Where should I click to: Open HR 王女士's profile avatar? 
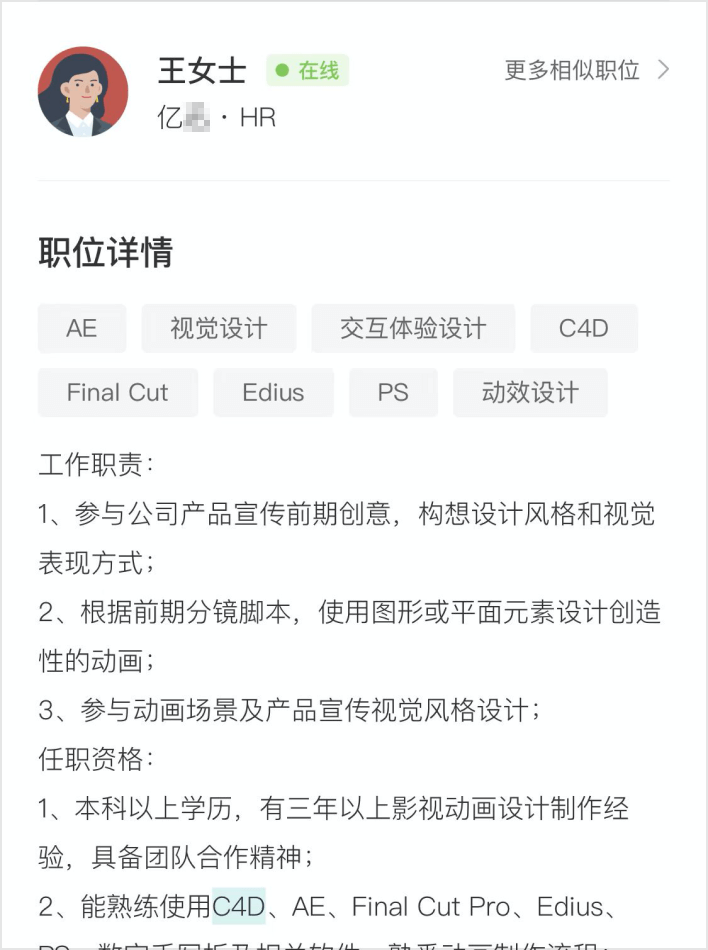(x=83, y=92)
